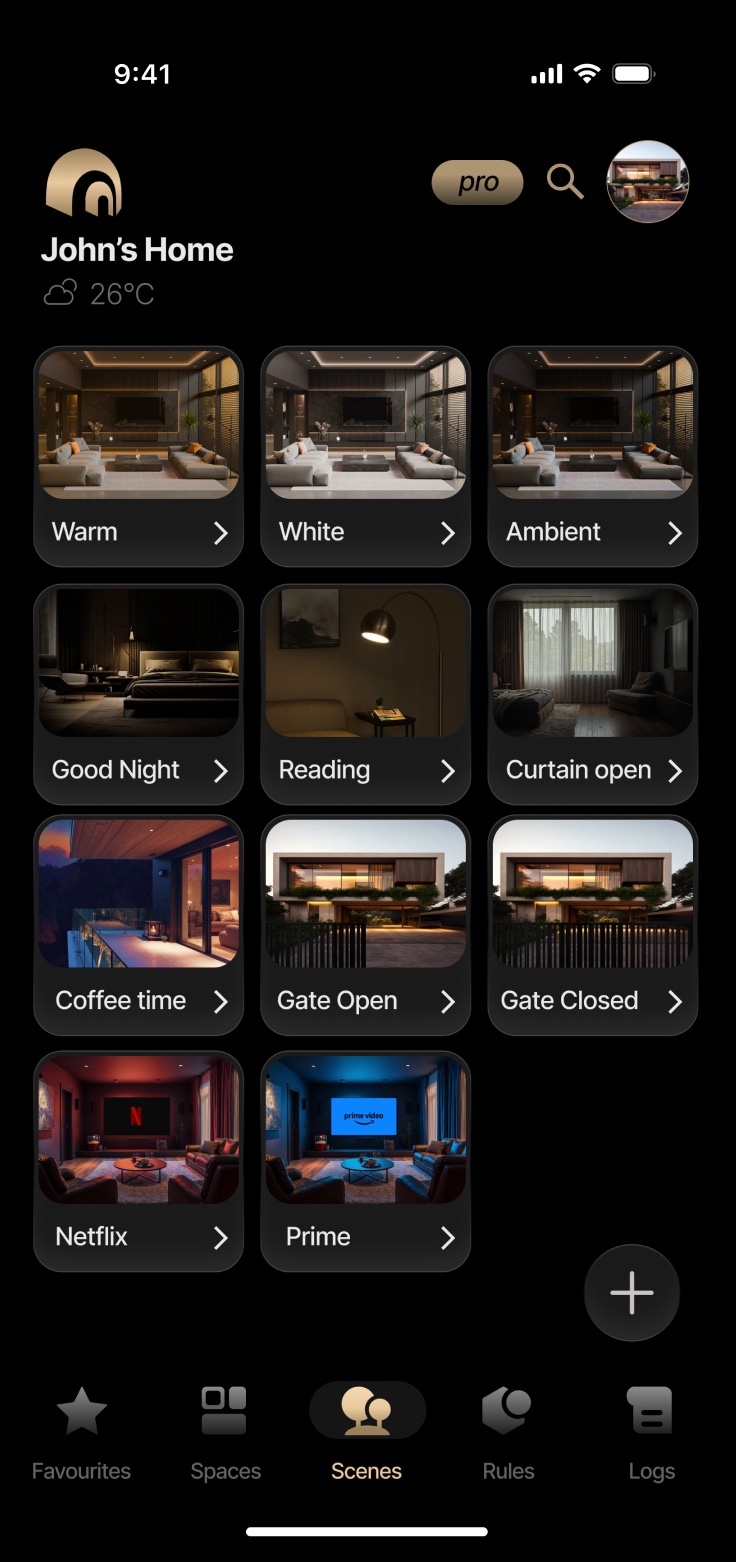Screen dimensions: 736x1562
Task: Tap the Gate Closed scene card
Action: 592,925
